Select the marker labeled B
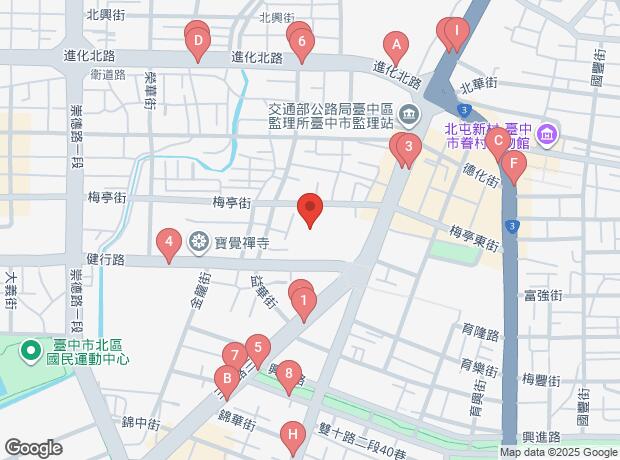The width and height of the screenshot is (620, 460). click(x=227, y=378)
